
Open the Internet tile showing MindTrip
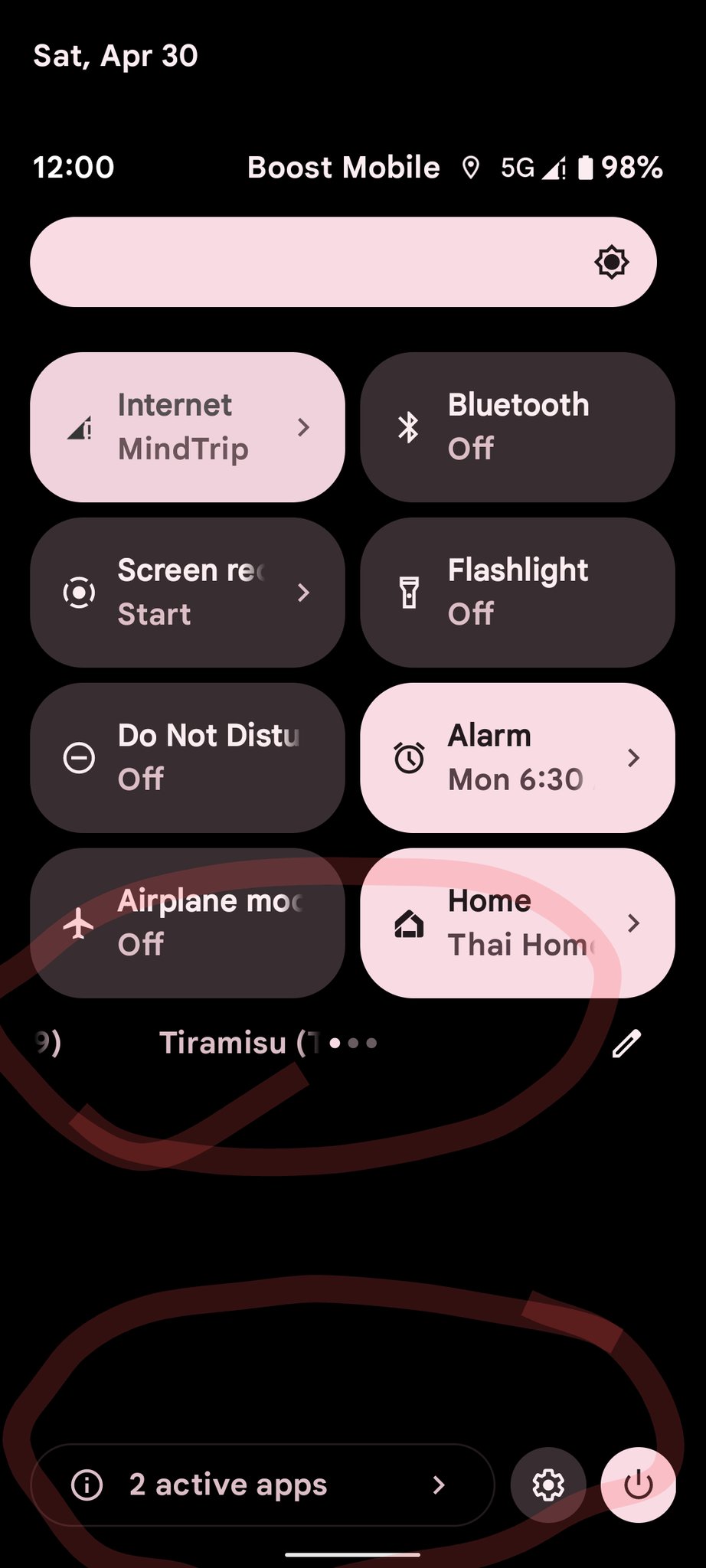click(187, 427)
